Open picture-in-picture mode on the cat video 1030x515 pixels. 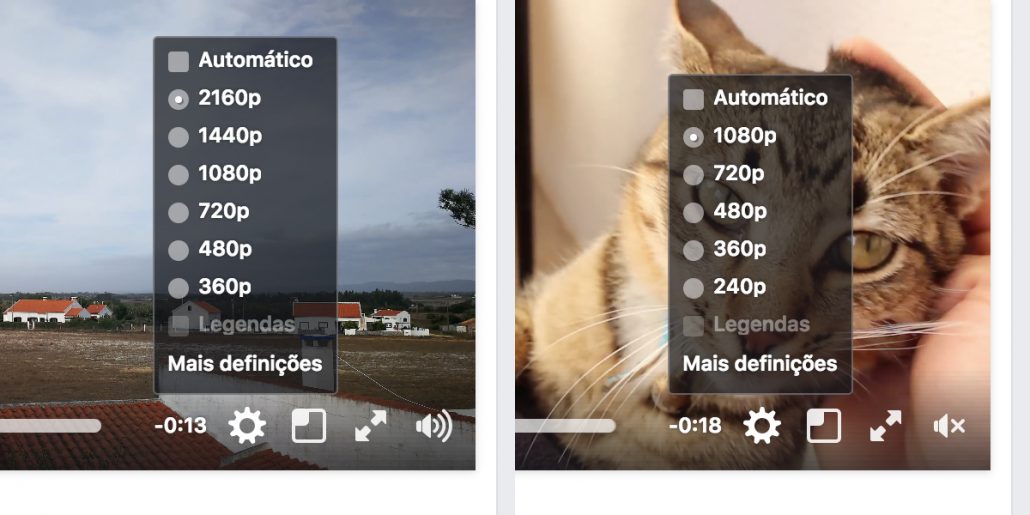click(824, 427)
